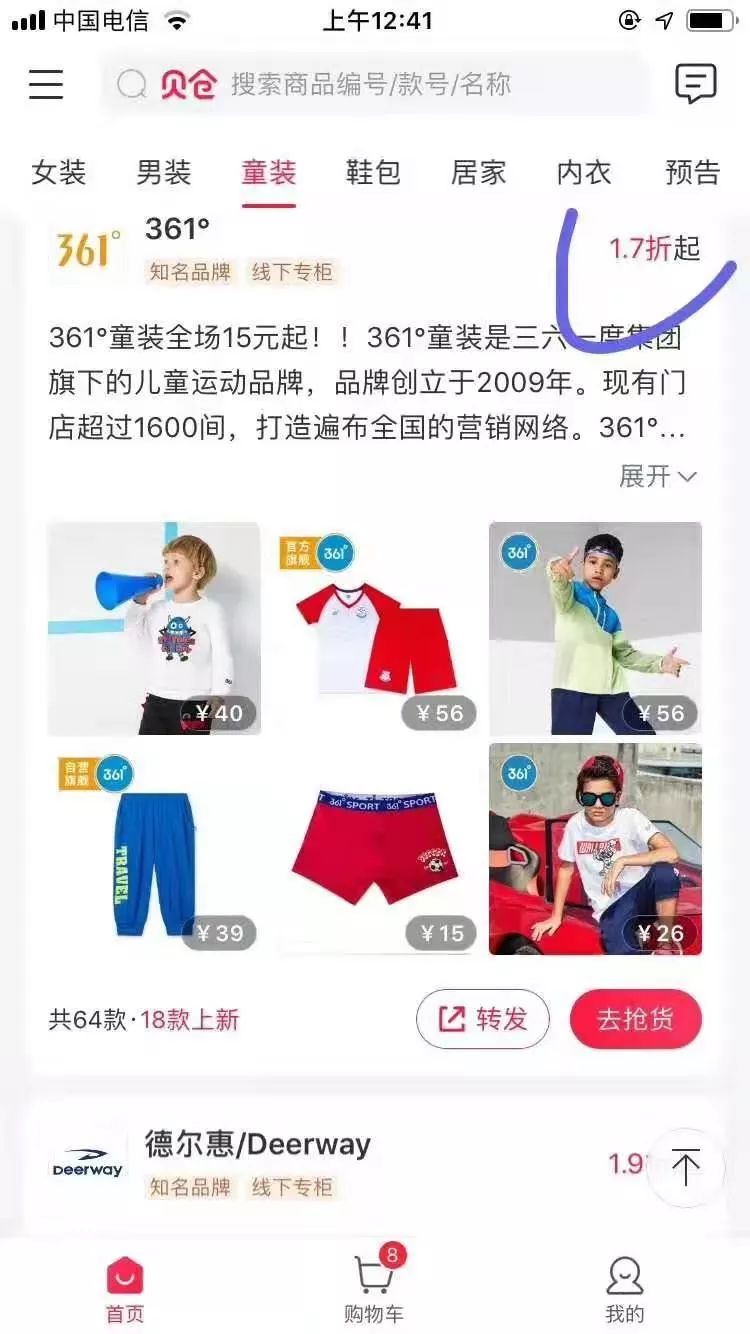This screenshot has height=1334, width=750.
Task: Switch to the 女装 tab
Action: click(59, 173)
